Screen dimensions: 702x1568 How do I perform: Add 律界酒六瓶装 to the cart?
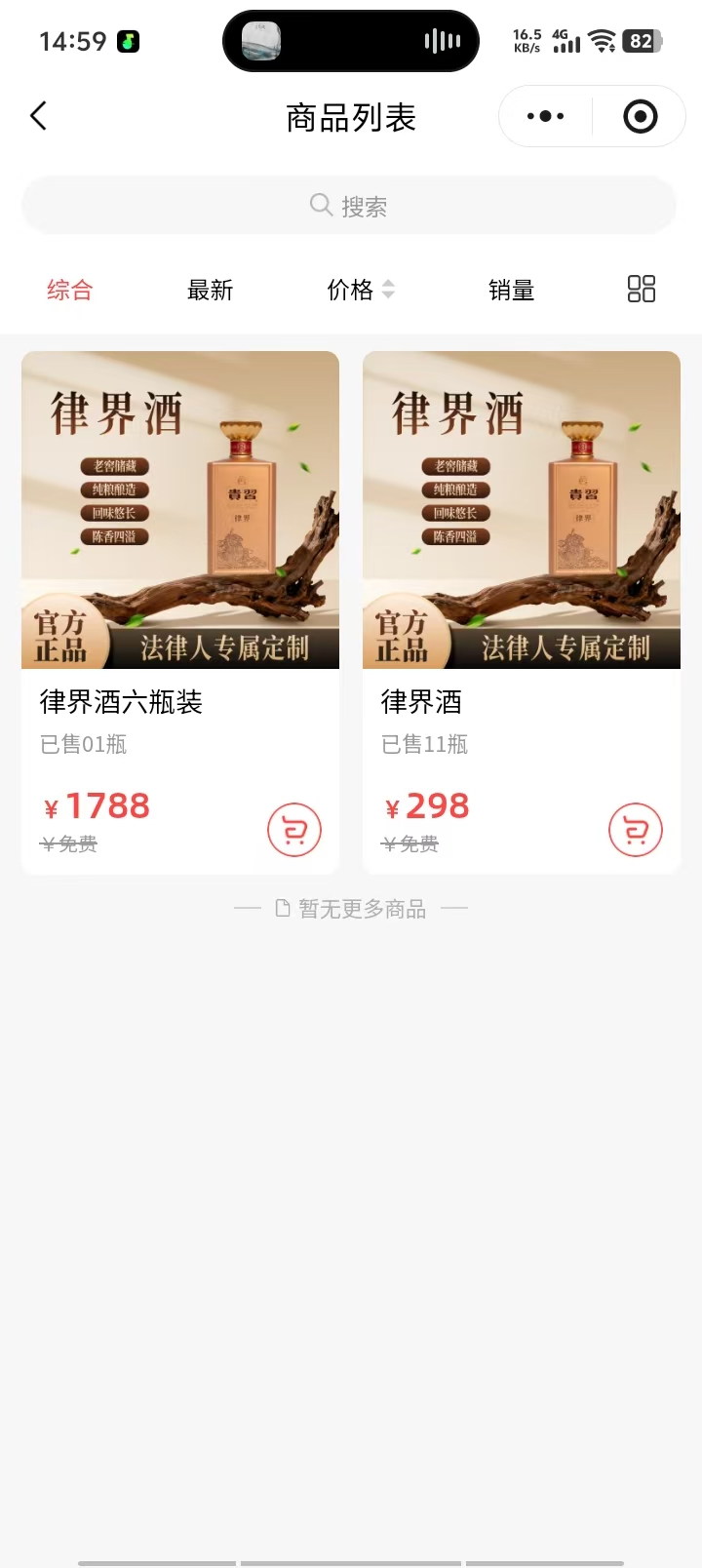tap(294, 830)
